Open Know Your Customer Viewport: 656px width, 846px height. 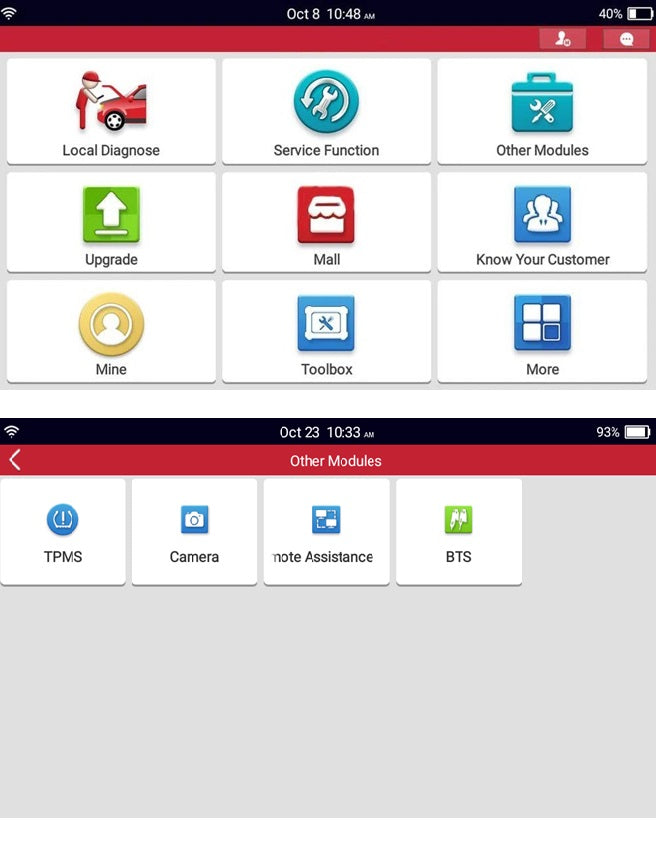pyautogui.click(x=542, y=222)
